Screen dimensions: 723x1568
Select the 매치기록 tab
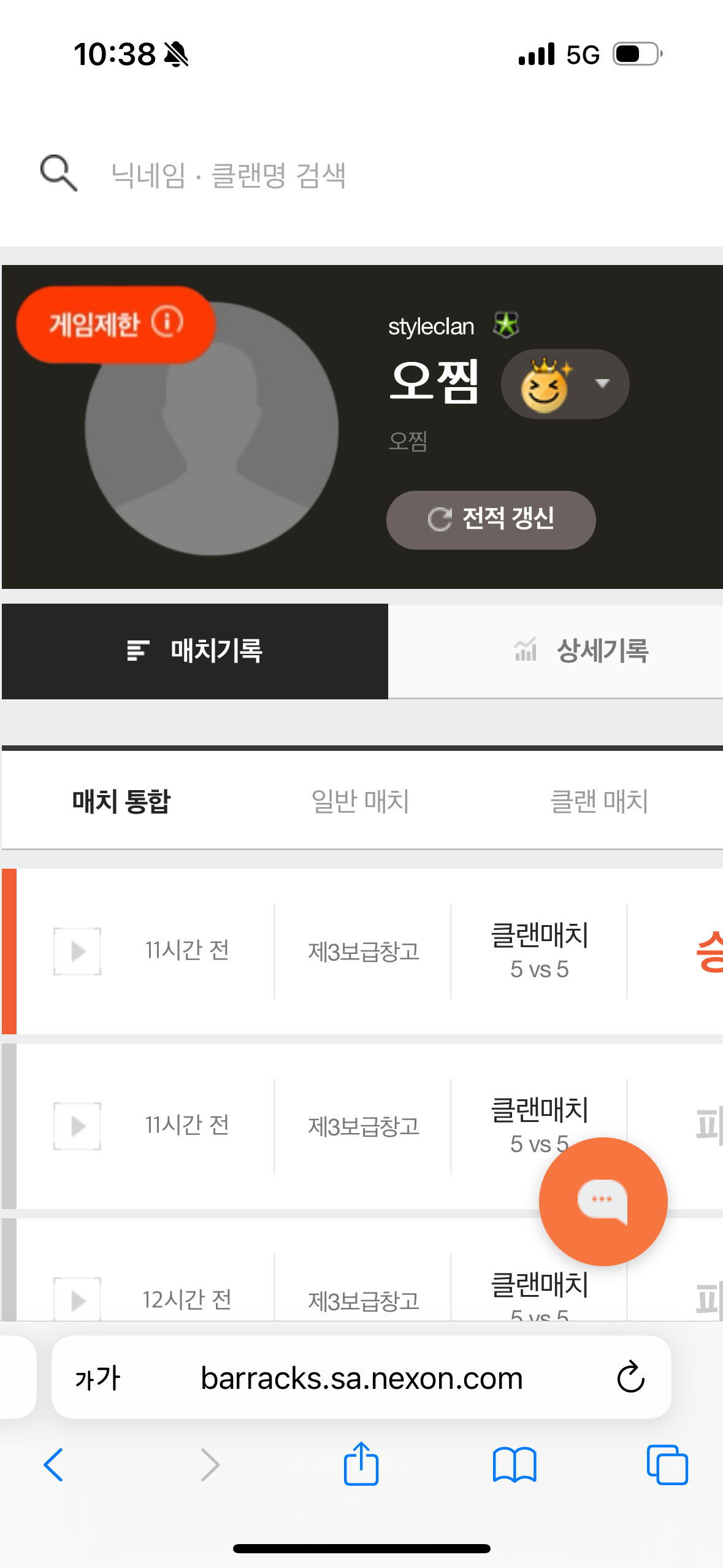pos(195,651)
